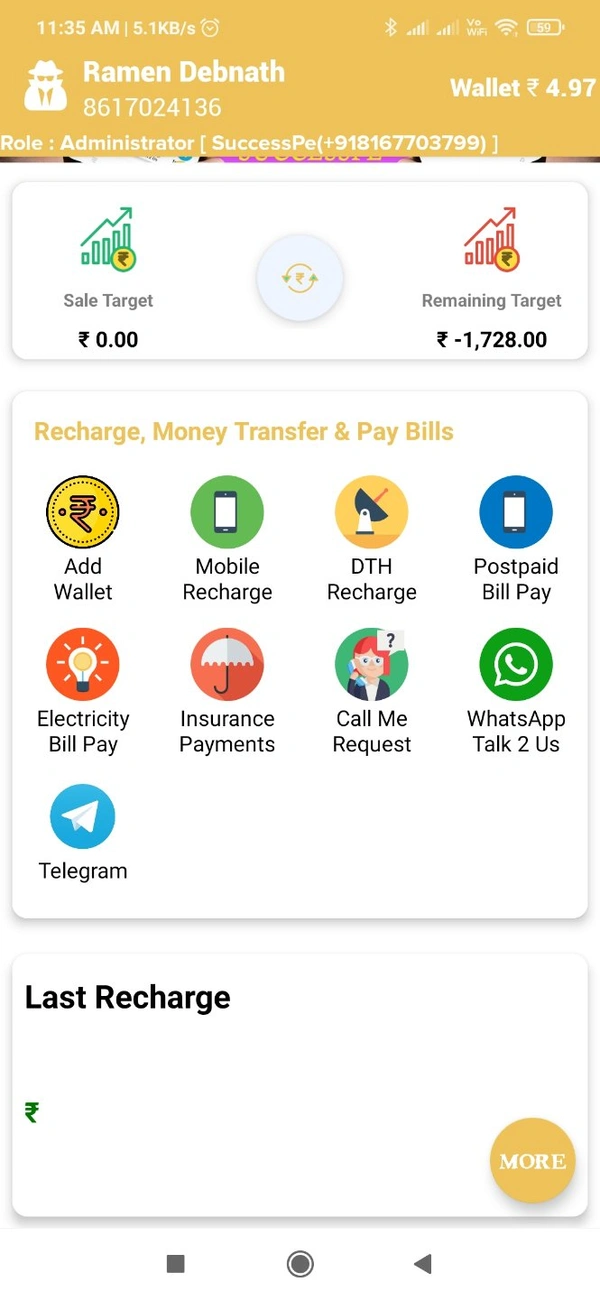
Task: Open Add Wallet option
Action: pos(83,513)
